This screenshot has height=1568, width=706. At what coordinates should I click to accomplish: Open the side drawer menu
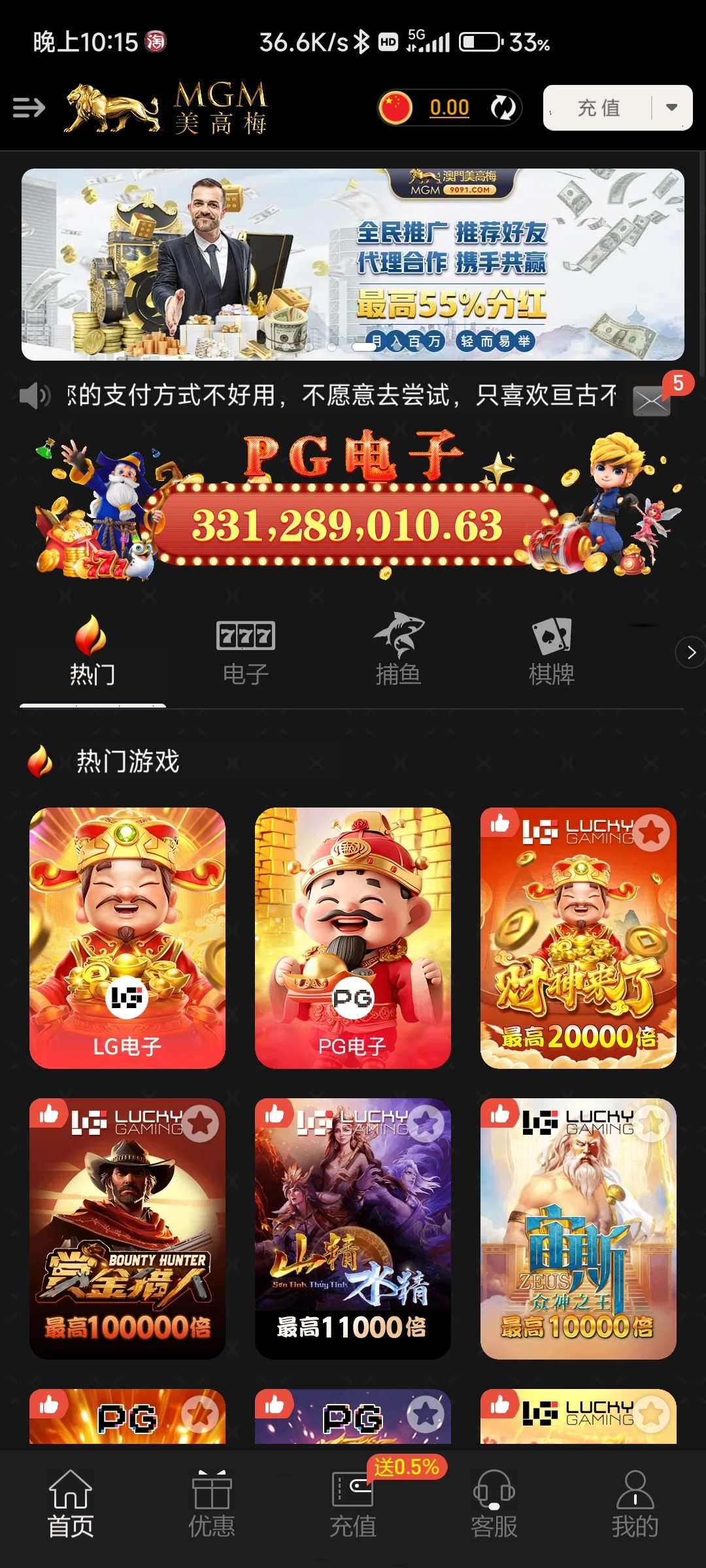coord(29,107)
